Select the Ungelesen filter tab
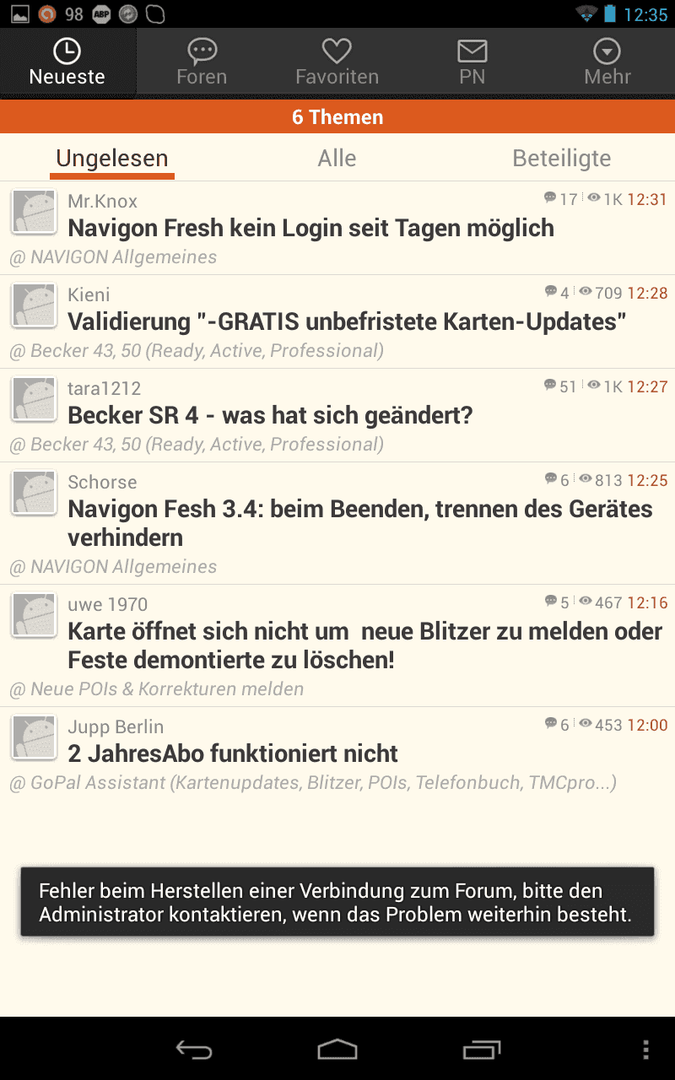 112,158
